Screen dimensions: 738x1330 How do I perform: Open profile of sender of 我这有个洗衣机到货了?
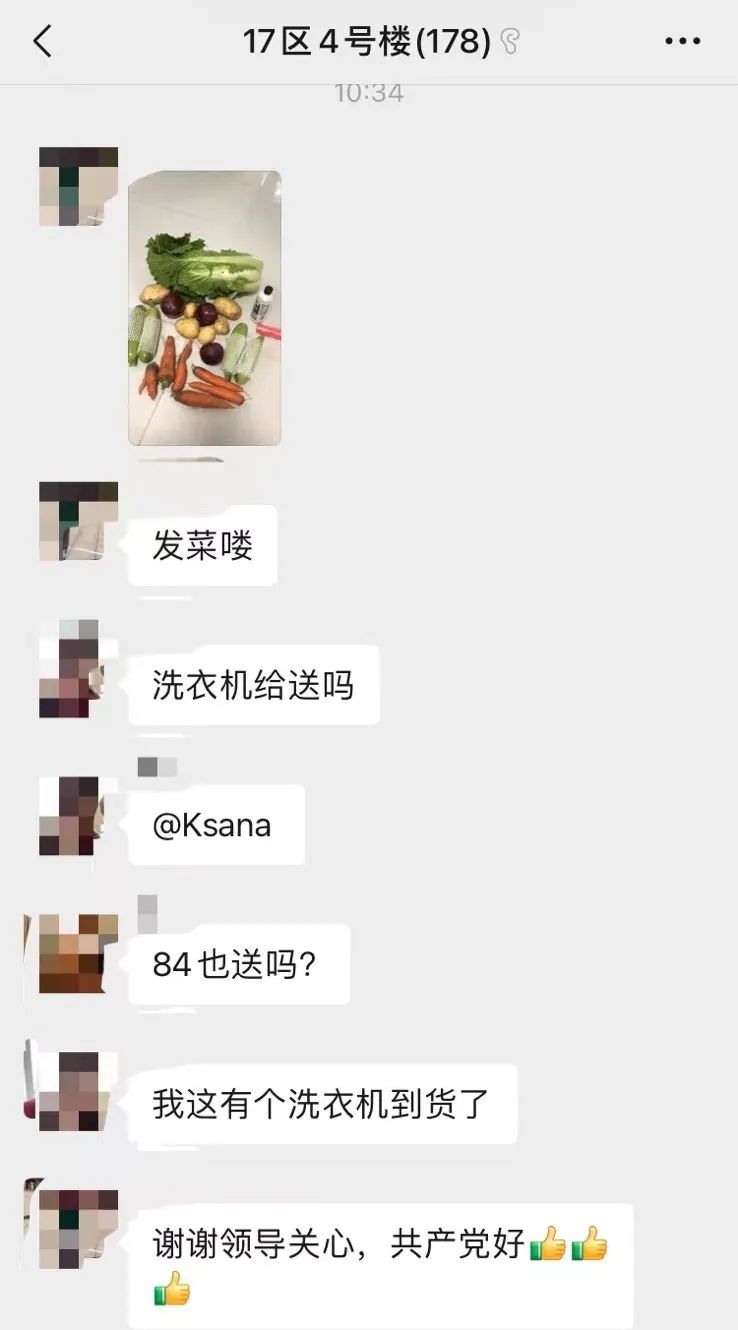point(78,1092)
